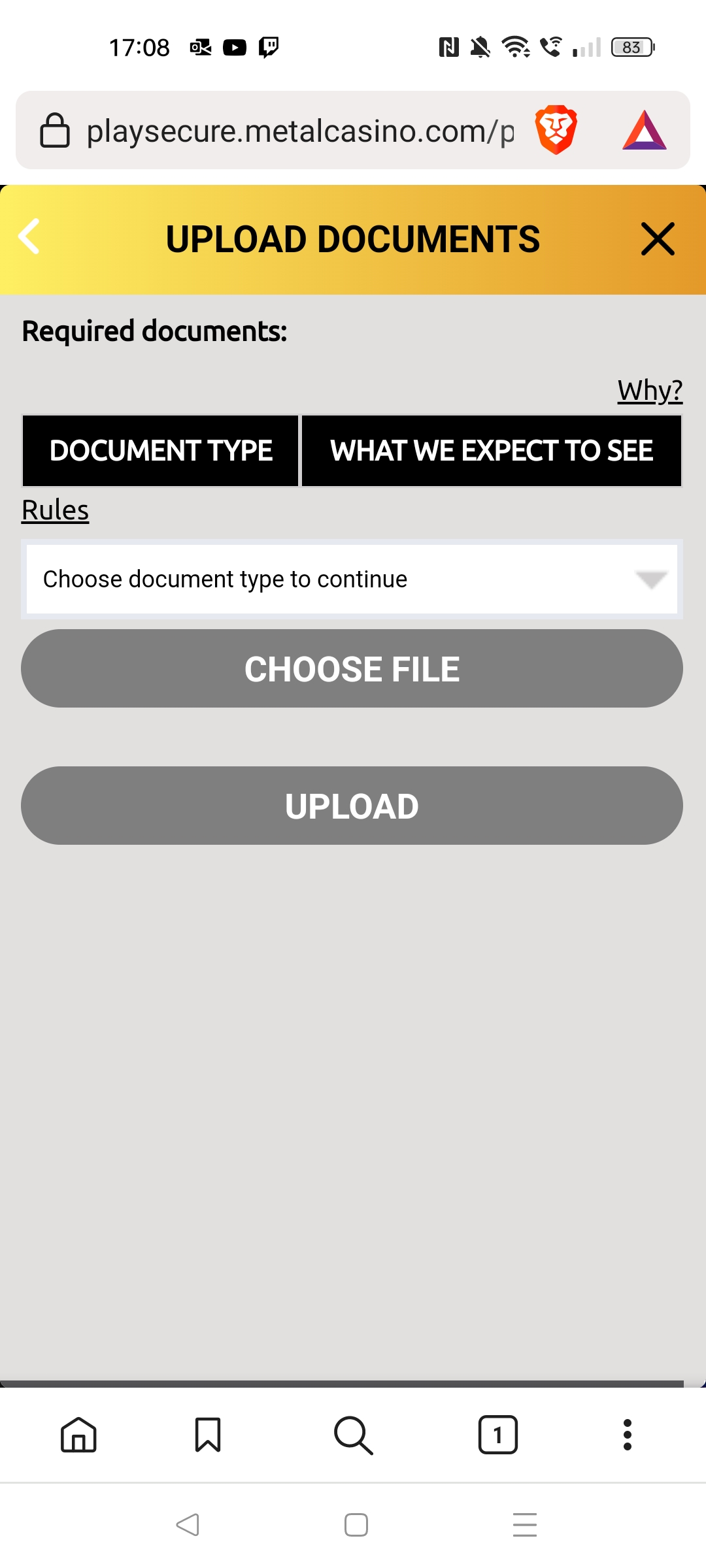706x1568 pixels.
Task: Tap the Upload button
Action: click(352, 806)
